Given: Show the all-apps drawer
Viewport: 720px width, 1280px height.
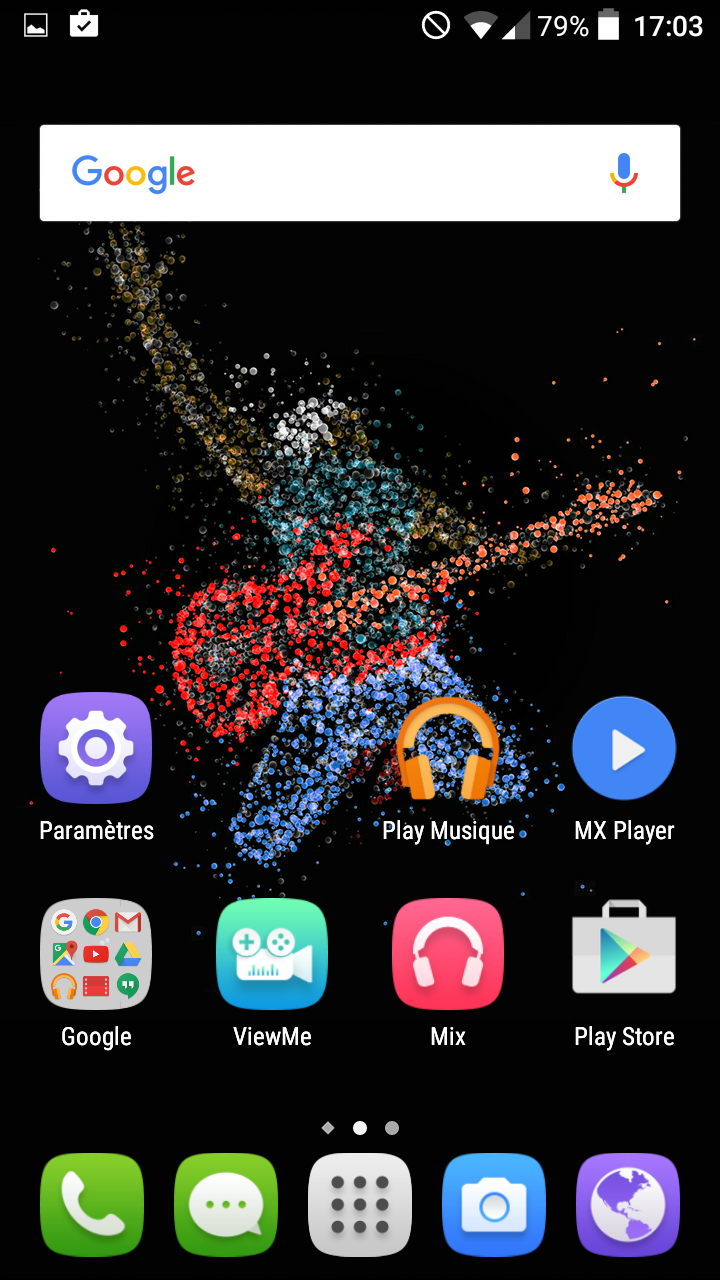Looking at the screenshot, I should click(x=360, y=1205).
